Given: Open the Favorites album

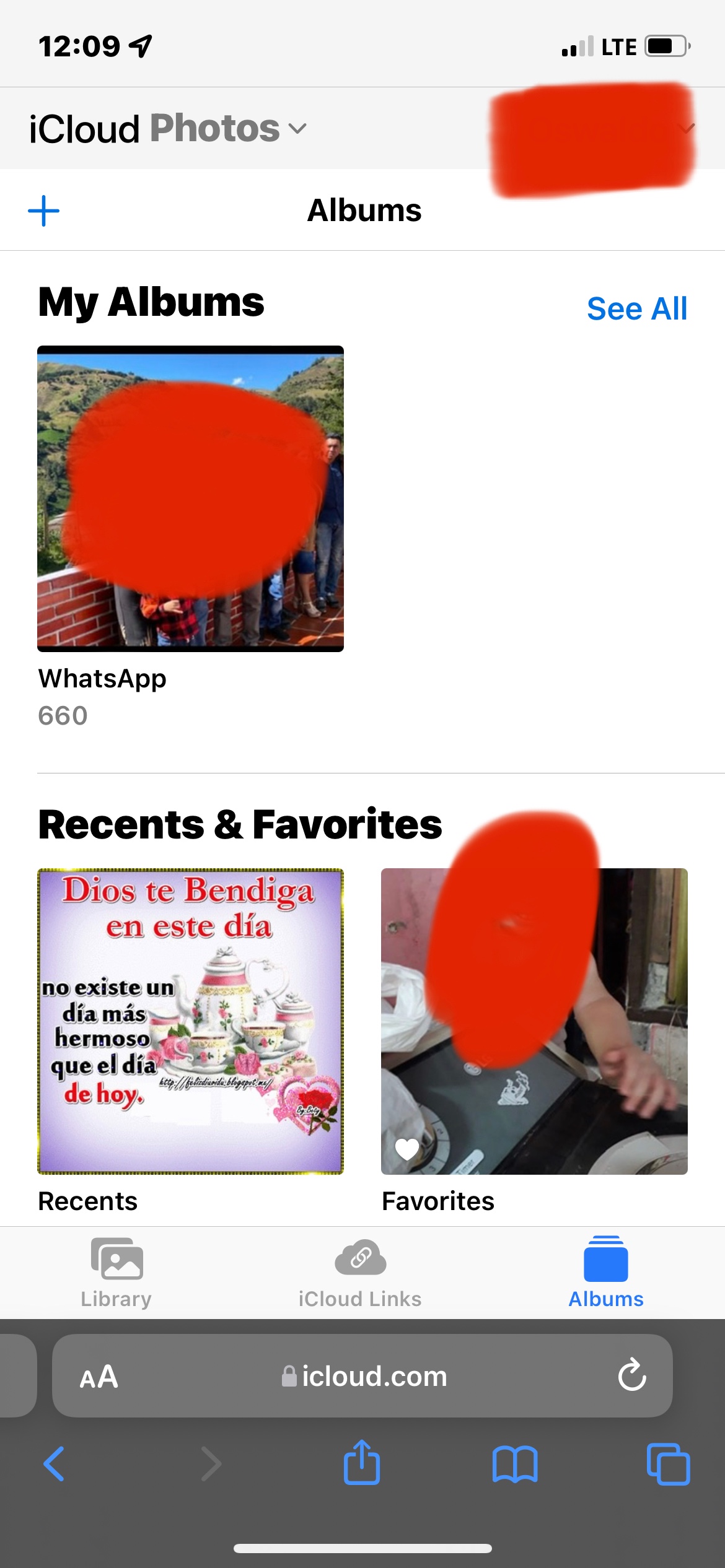Looking at the screenshot, I should (534, 1021).
